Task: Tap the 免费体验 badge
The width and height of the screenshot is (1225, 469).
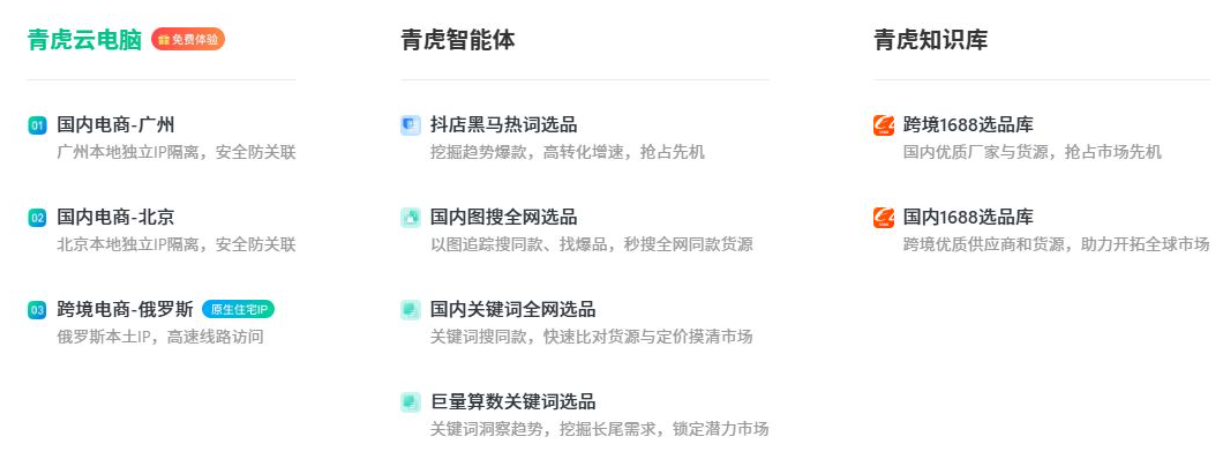Action: coord(188,40)
